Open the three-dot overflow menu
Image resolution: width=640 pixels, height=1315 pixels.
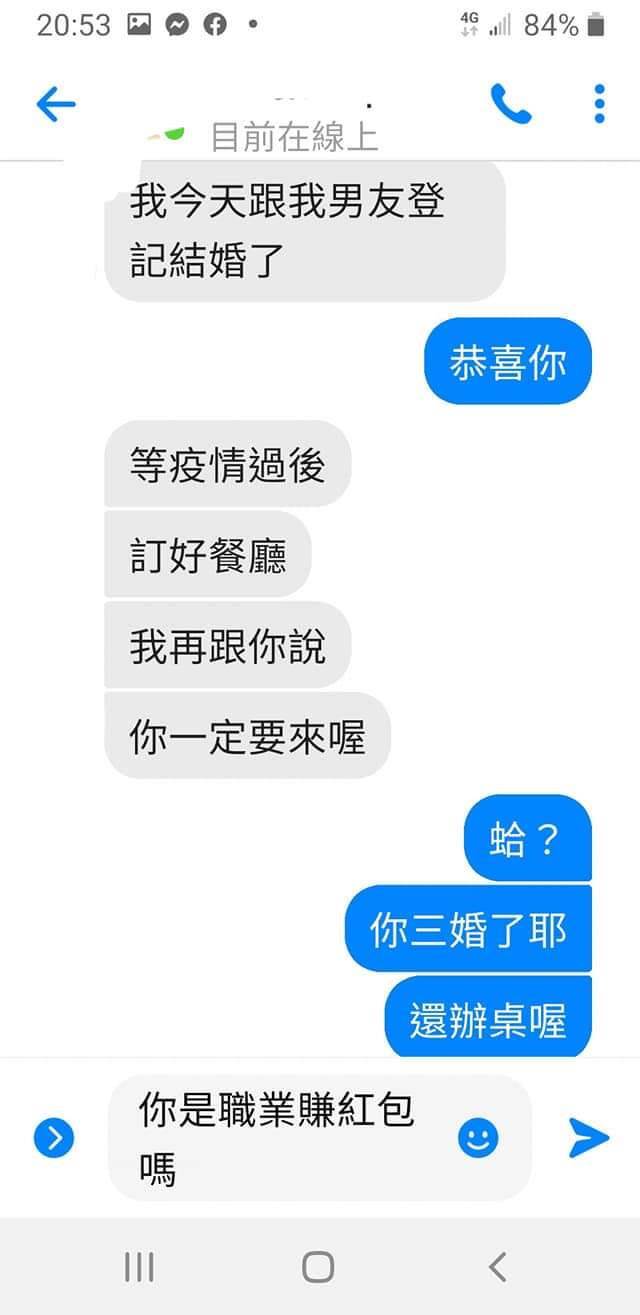click(599, 103)
